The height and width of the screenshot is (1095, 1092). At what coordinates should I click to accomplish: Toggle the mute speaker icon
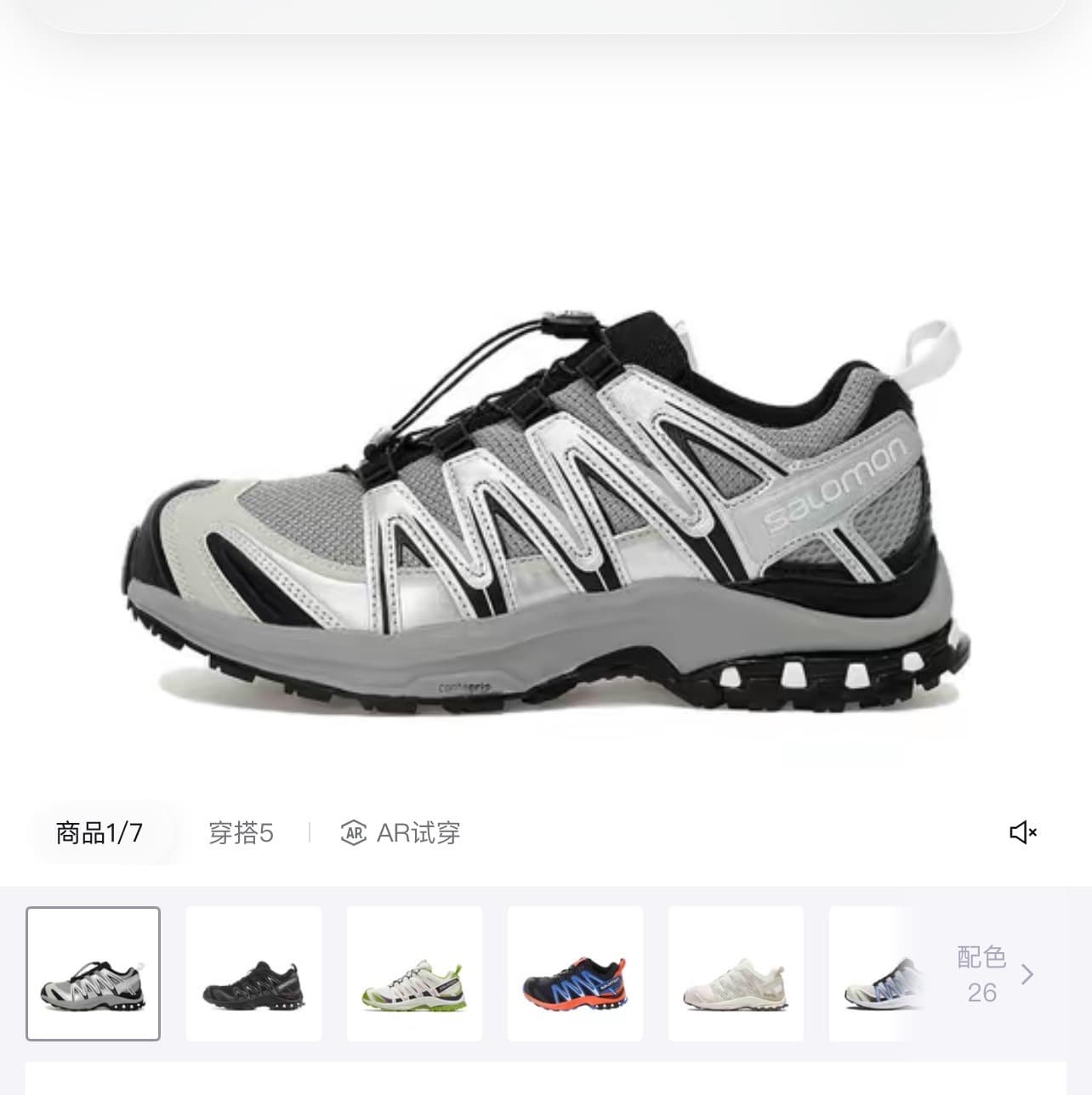(1022, 832)
